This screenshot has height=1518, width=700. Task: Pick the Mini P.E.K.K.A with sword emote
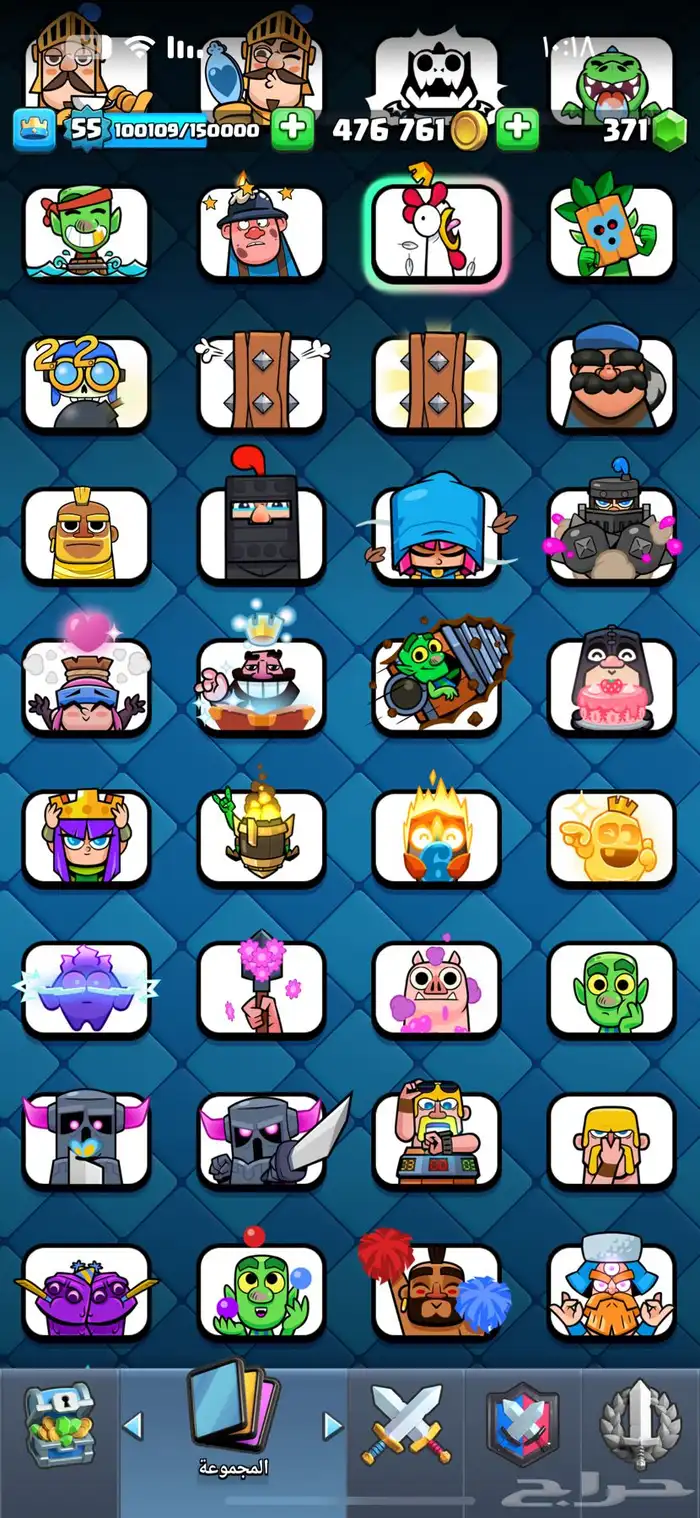point(262,1141)
